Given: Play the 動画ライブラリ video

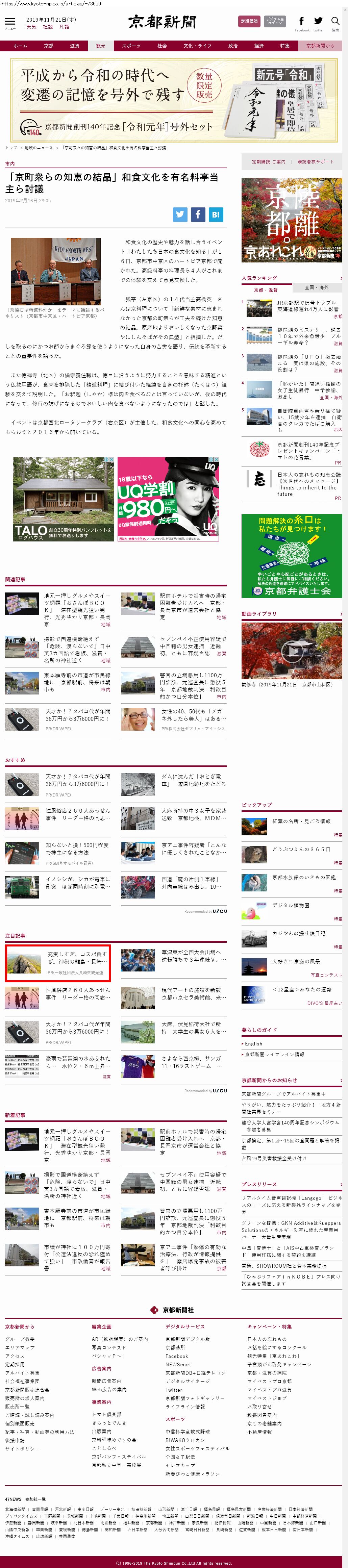Looking at the screenshot, I should 292,651.
